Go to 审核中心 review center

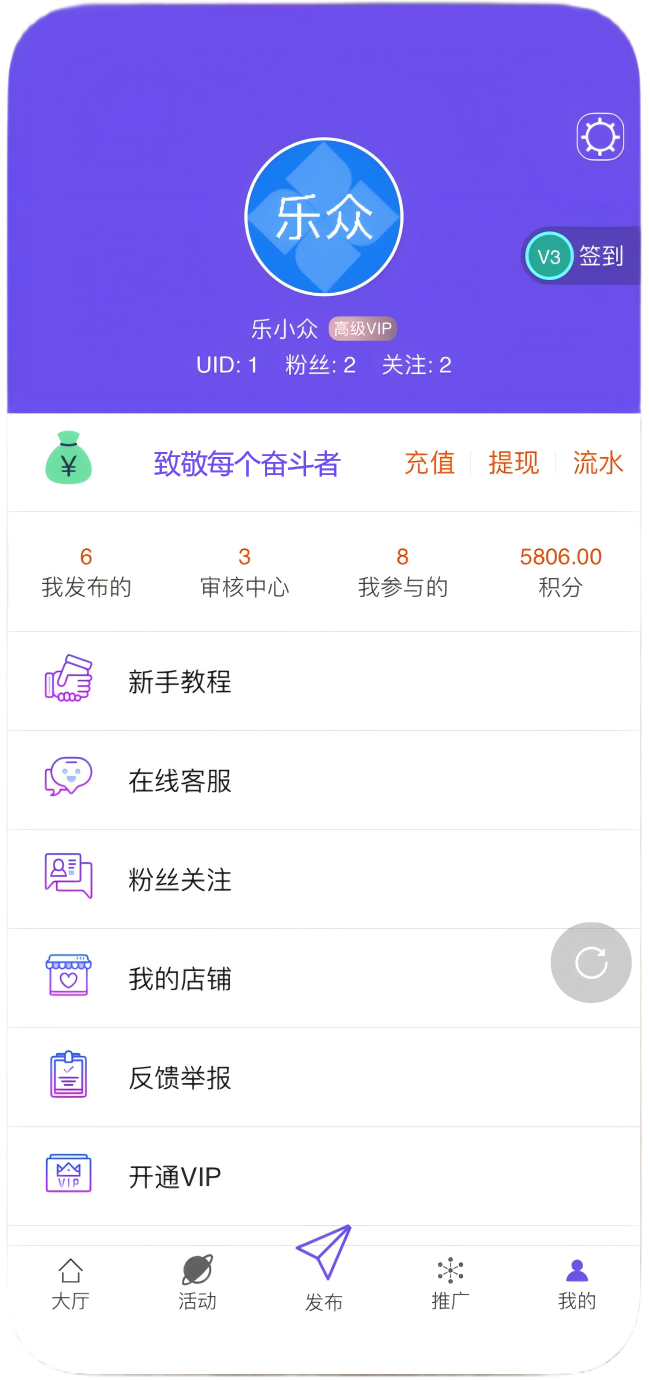(244, 572)
